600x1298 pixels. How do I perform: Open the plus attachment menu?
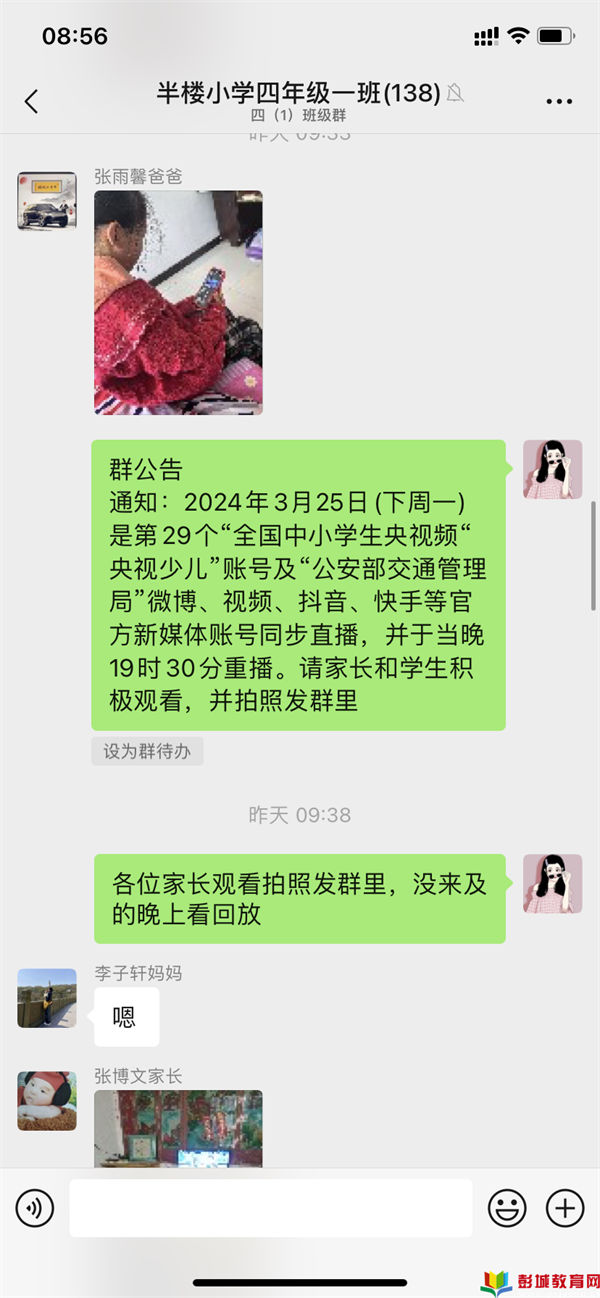(565, 1208)
